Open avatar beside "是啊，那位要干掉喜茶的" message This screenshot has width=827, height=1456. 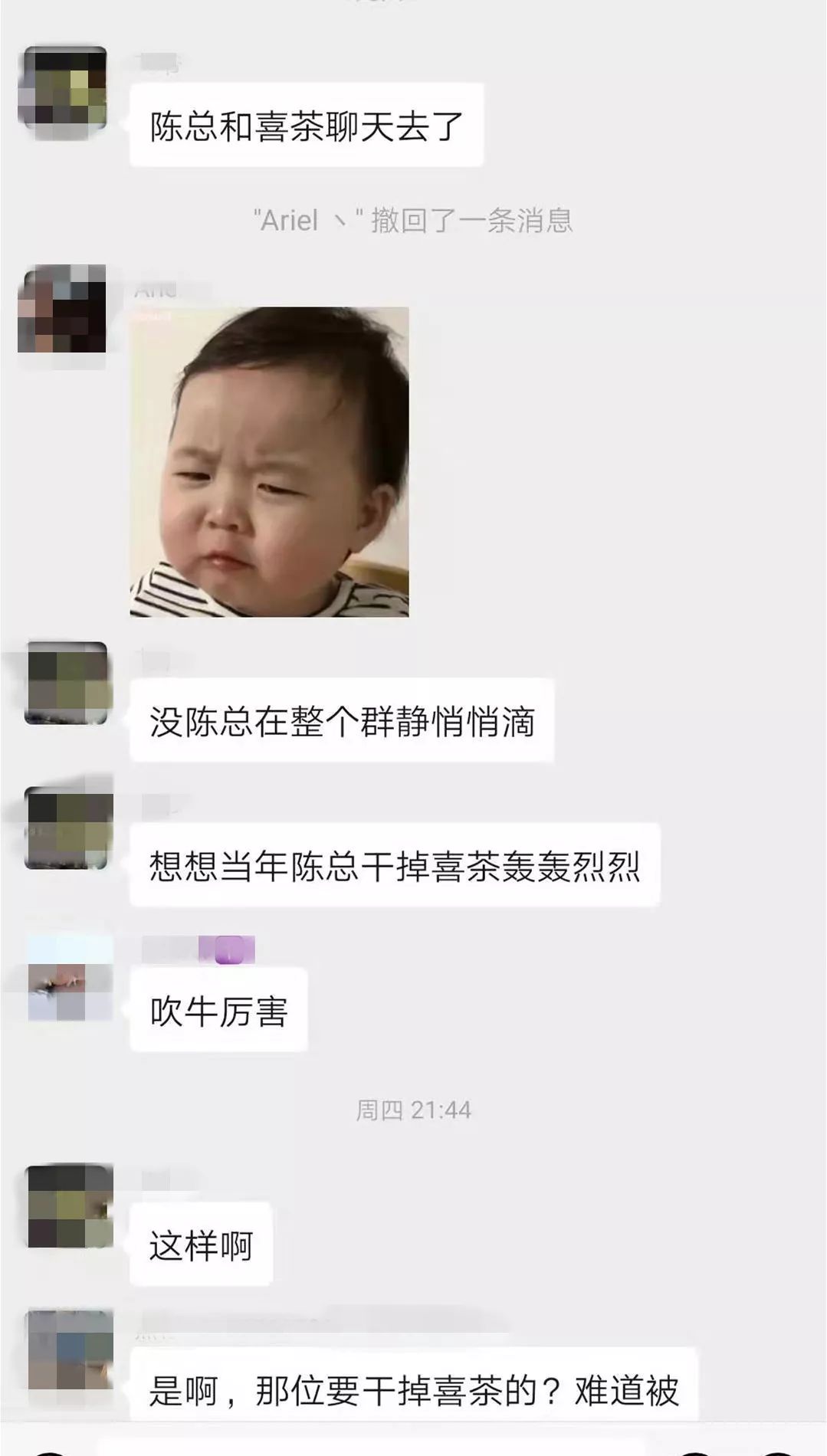point(70,1350)
